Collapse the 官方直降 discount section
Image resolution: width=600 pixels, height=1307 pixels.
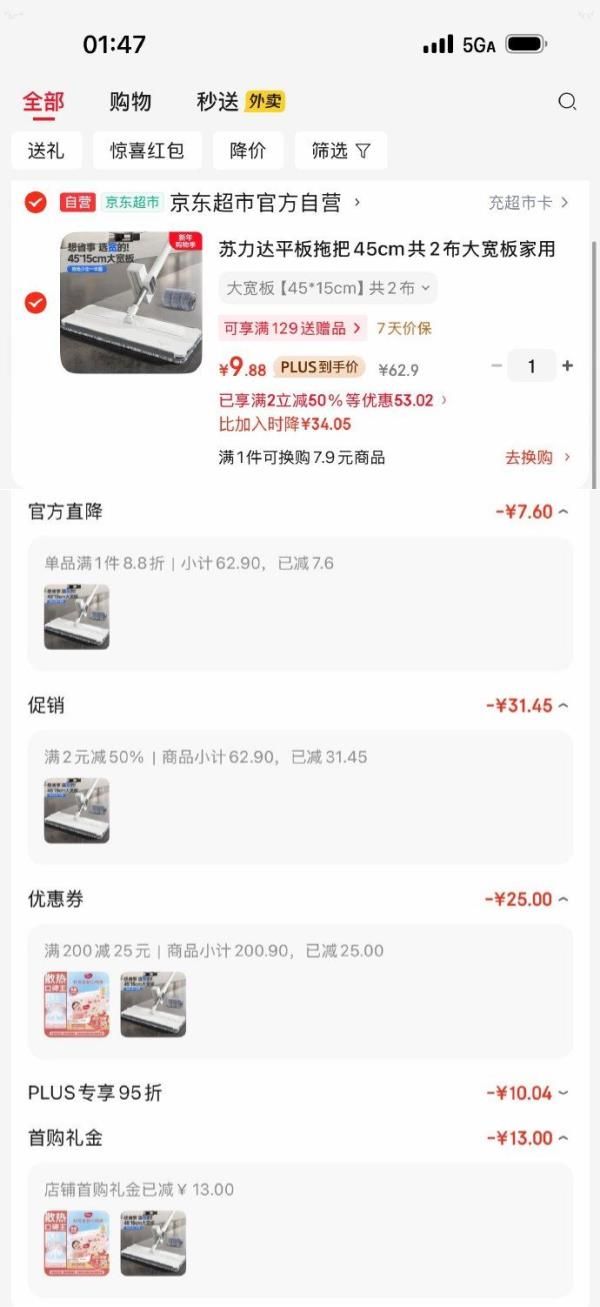coord(563,511)
